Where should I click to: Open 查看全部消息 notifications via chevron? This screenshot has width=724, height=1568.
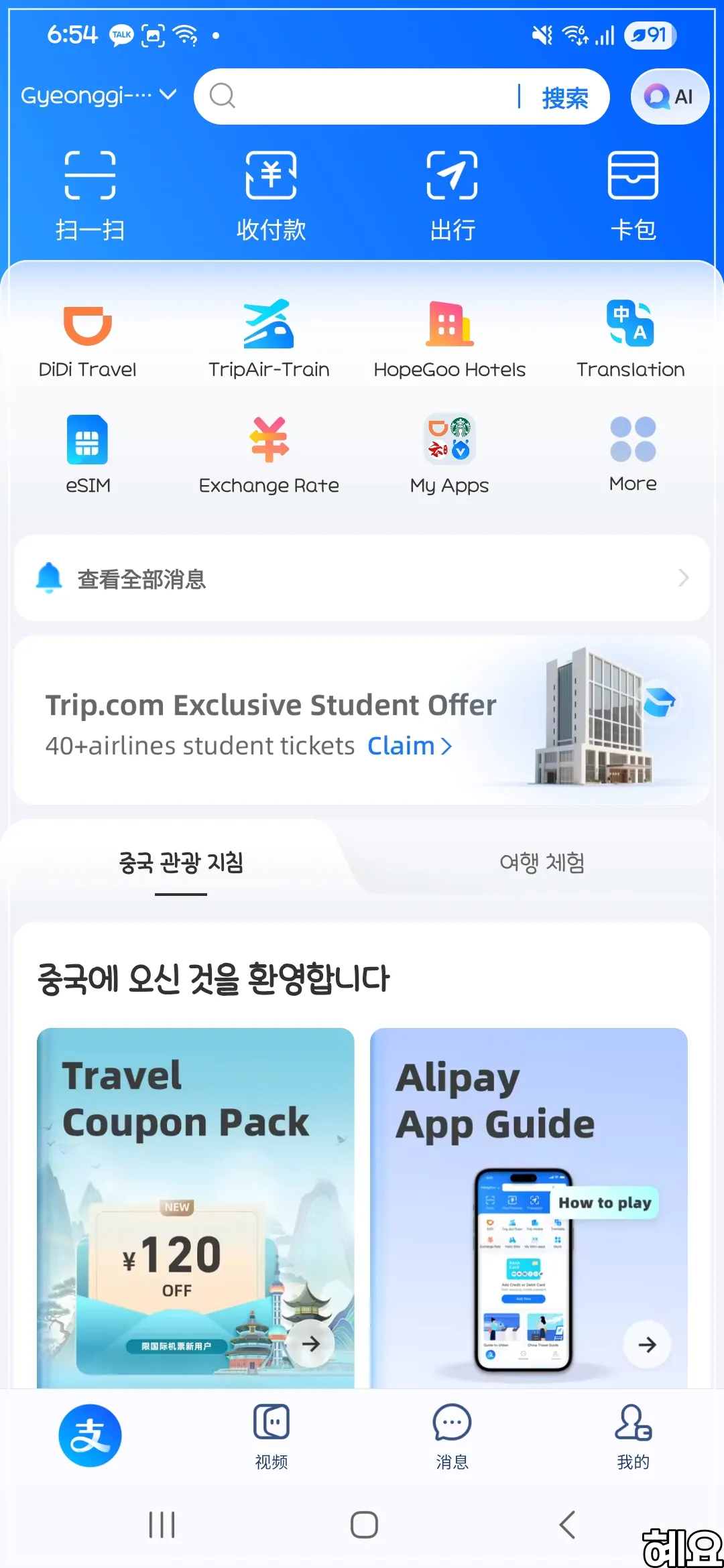point(683,578)
